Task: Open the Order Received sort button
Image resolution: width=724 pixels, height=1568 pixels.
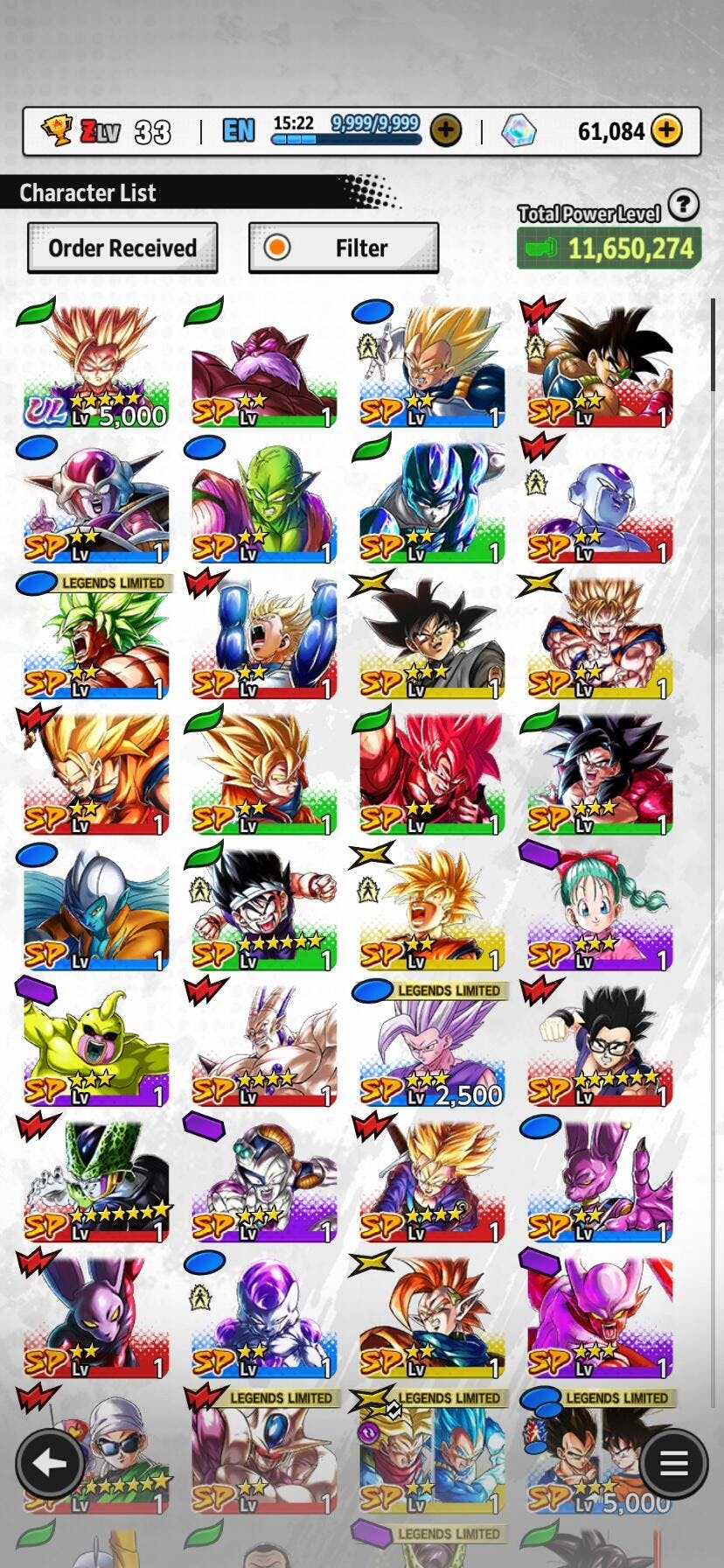Action: pyautogui.click(x=122, y=248)
